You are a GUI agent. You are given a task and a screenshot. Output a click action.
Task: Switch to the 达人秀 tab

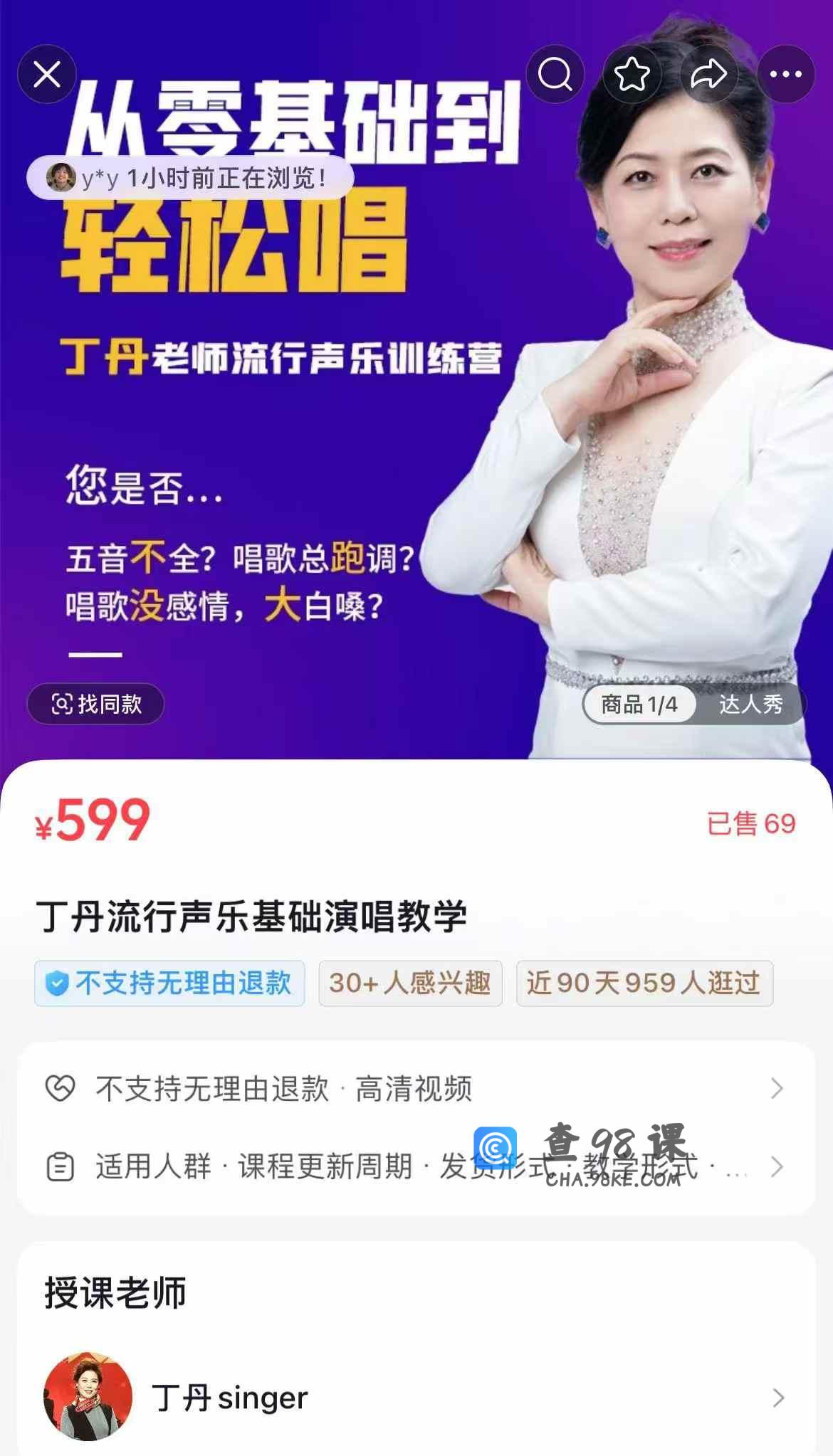coord(750,705)
